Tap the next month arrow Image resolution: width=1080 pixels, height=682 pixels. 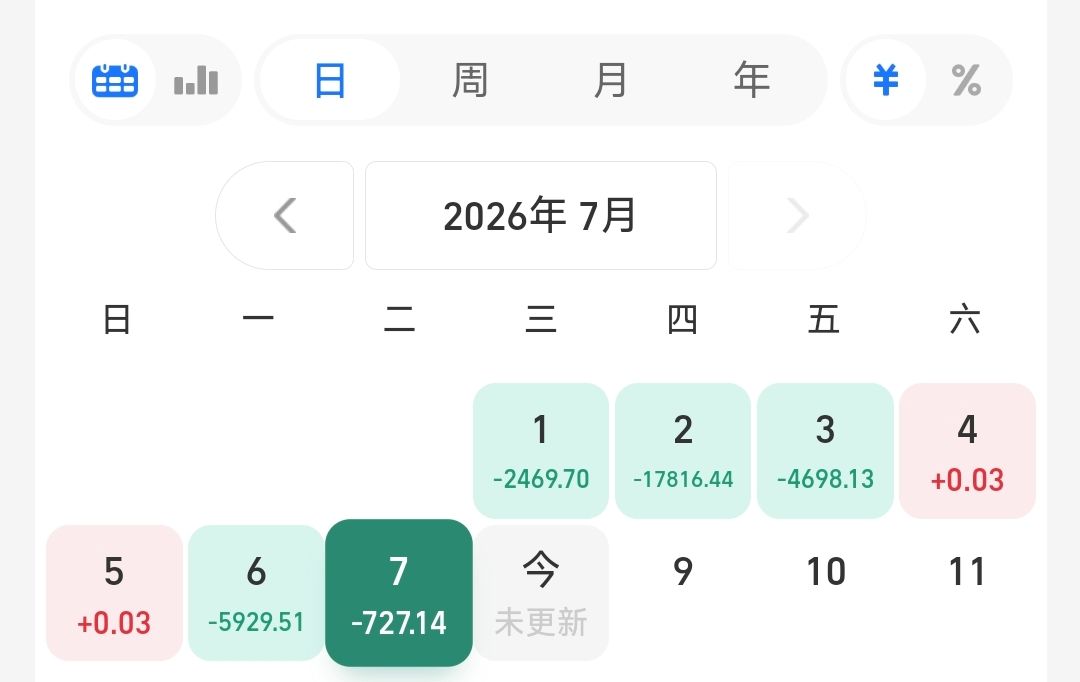[x=797, y=216]
